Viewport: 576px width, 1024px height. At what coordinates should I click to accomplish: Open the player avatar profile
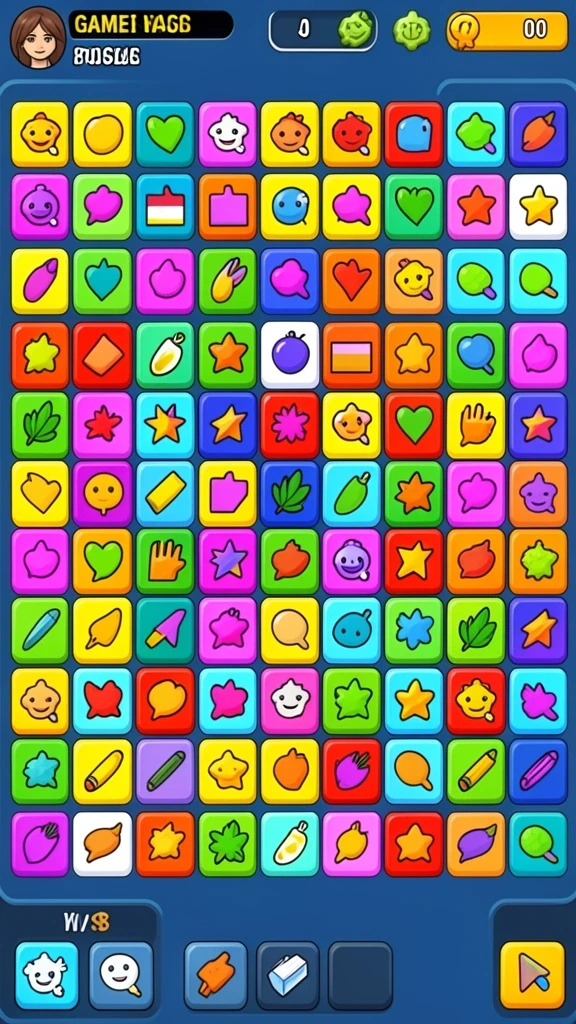(38, 37)
